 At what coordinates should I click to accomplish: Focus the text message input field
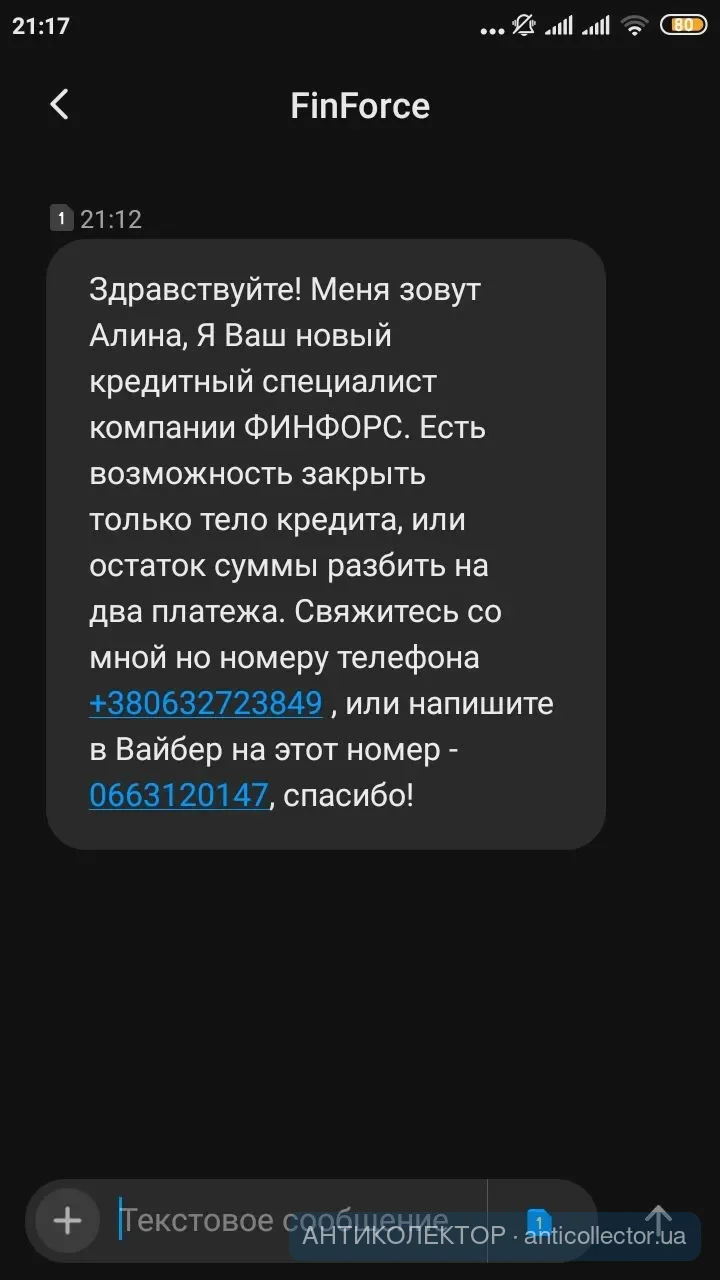point(290,1220)
